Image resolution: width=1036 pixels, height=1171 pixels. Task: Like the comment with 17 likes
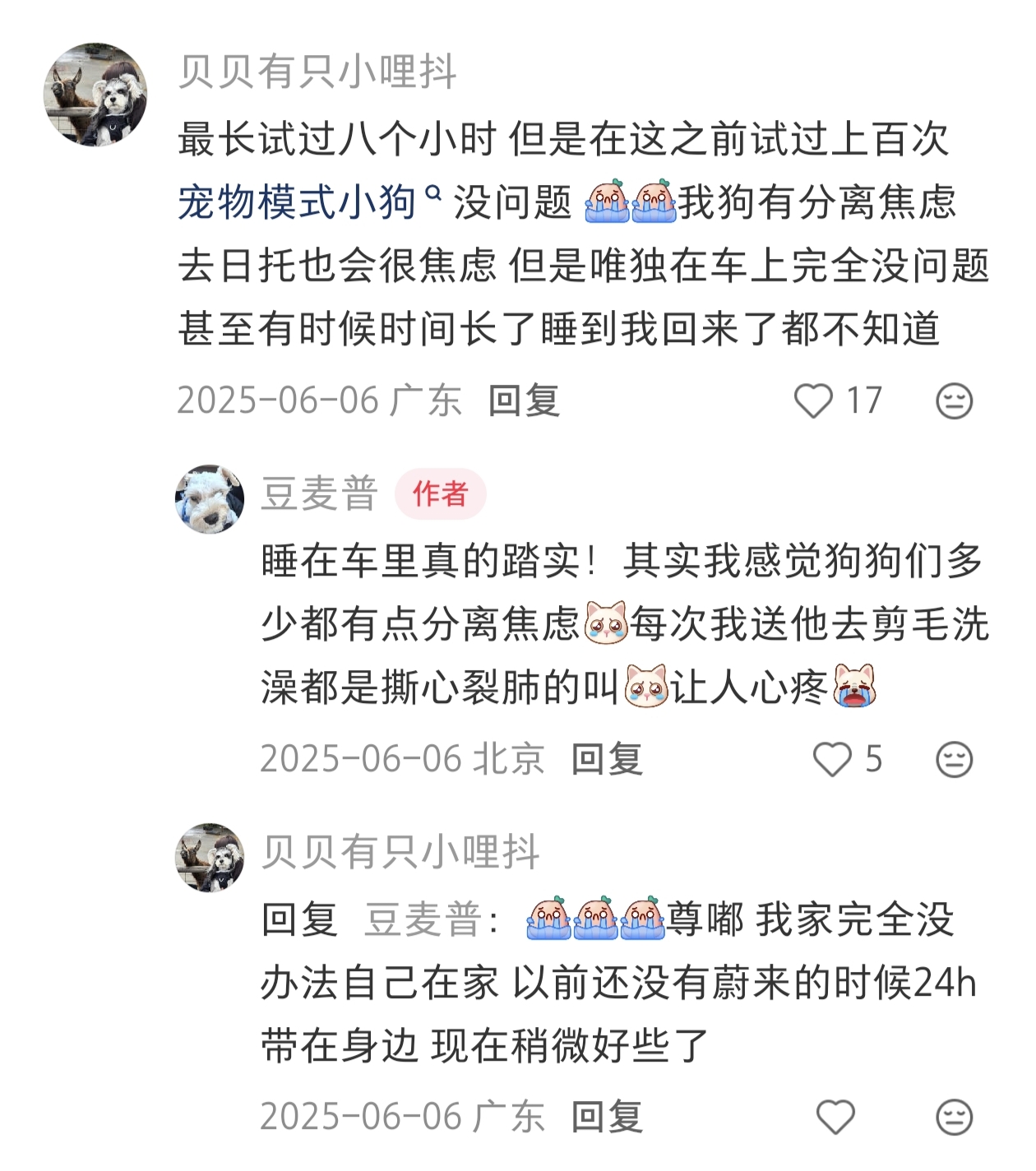[x=813, y=401]
